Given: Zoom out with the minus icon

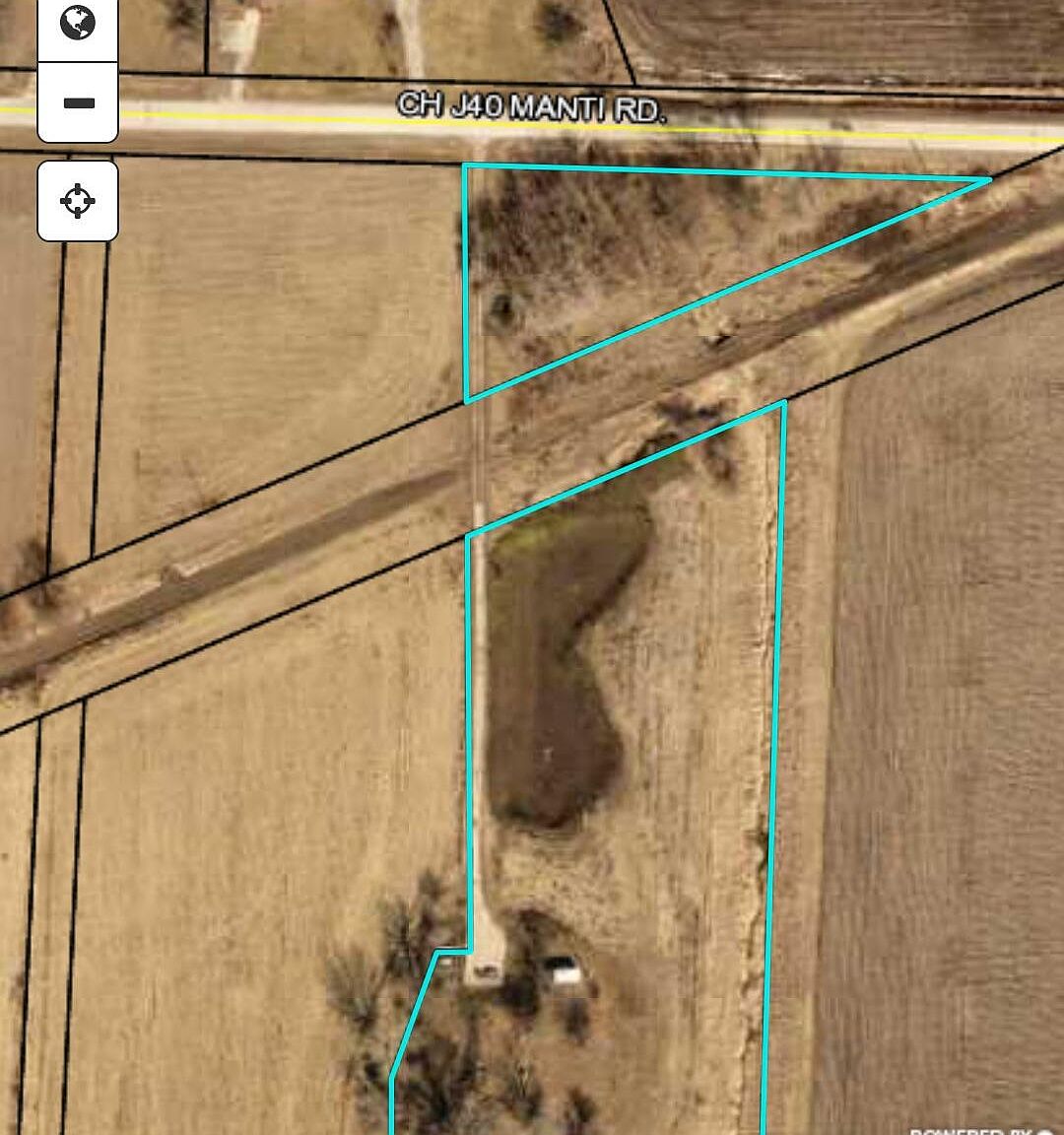Looking at the screenshot, I should pyautogui.click(x=77, y=101).
